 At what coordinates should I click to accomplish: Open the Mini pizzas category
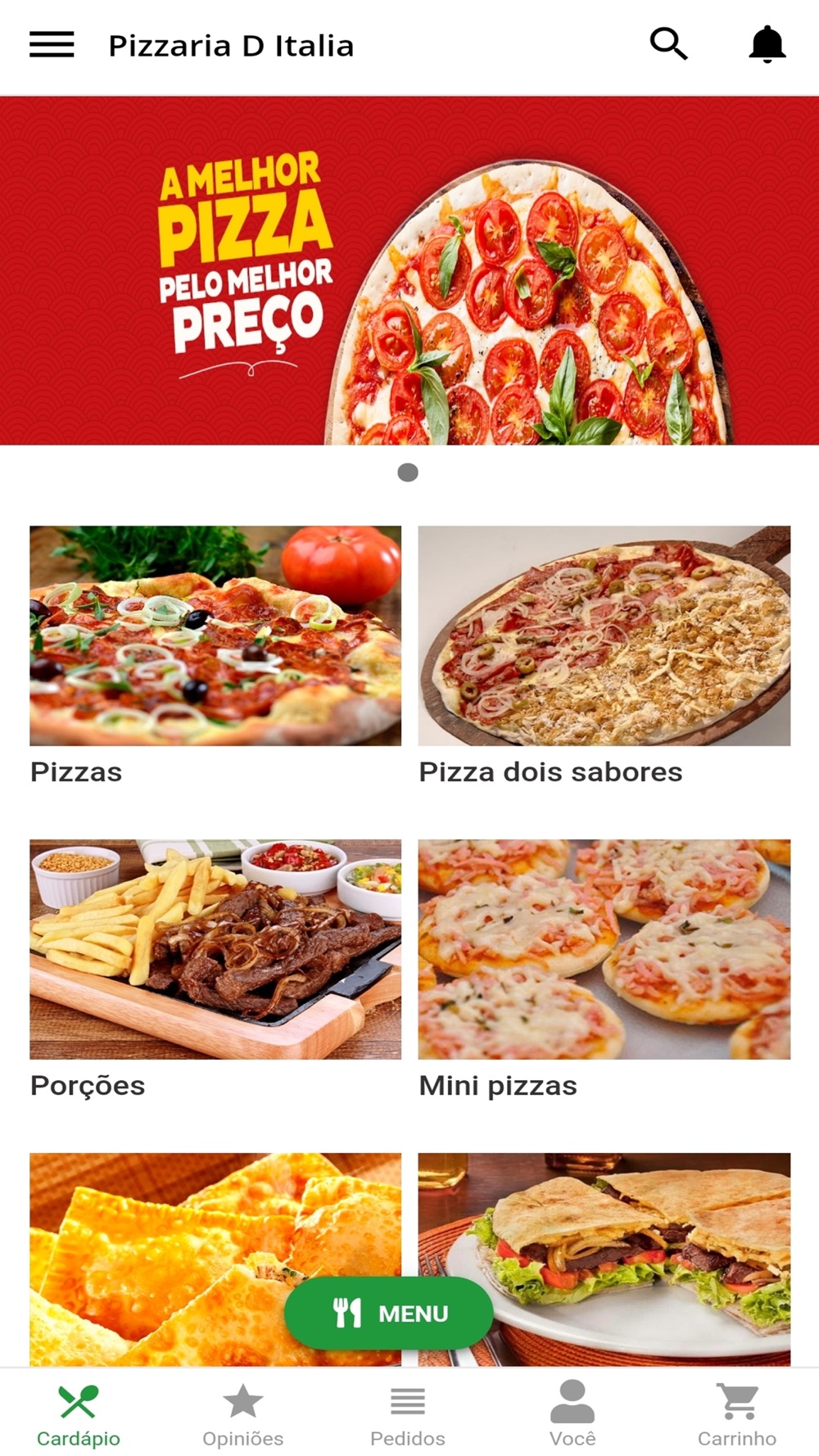604,970
